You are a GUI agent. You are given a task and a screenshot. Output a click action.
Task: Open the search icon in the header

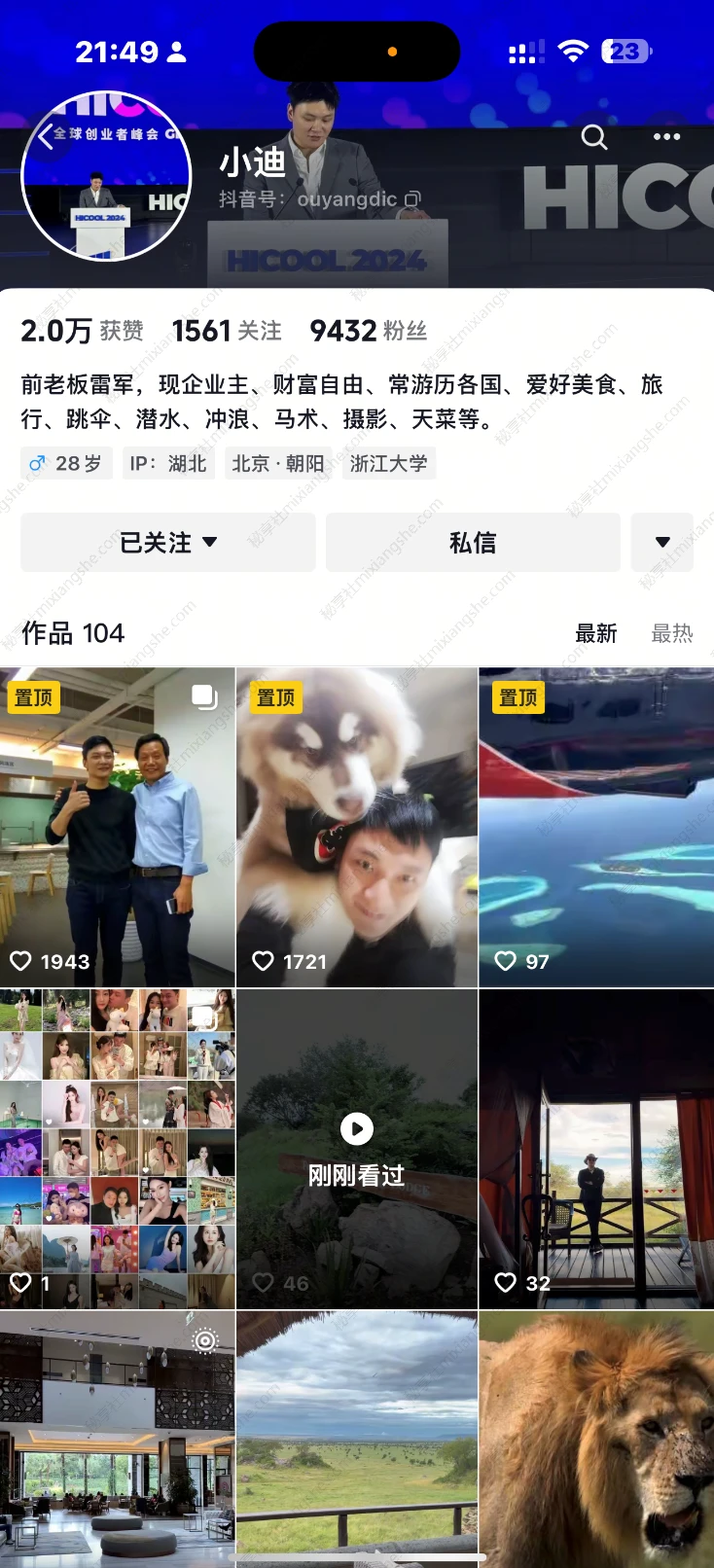(x=594, y=137)
